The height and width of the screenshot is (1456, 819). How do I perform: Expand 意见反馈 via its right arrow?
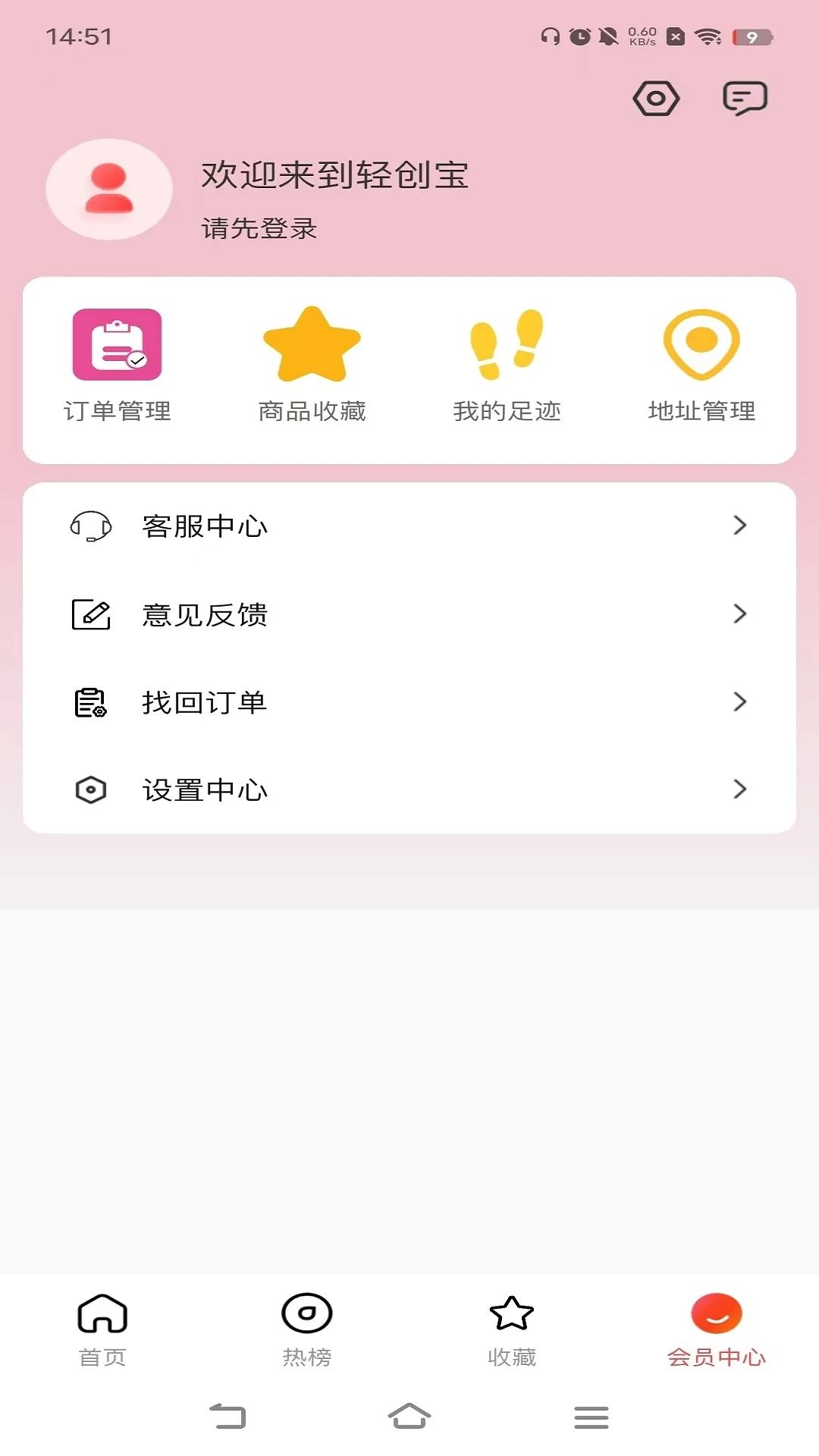[741, 614]
